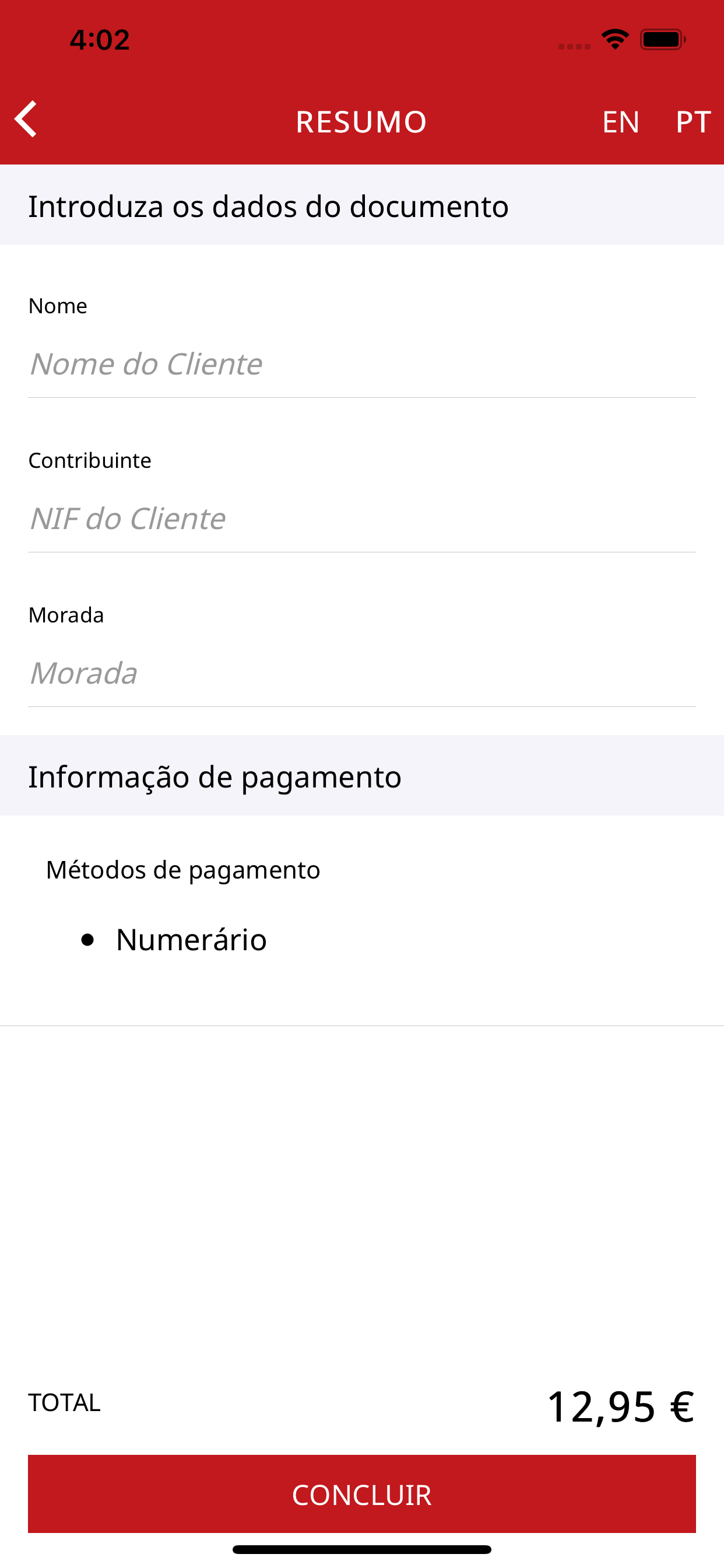Focus the Nome do Cliente field
Screen dimensions: 724x1568
362,364
